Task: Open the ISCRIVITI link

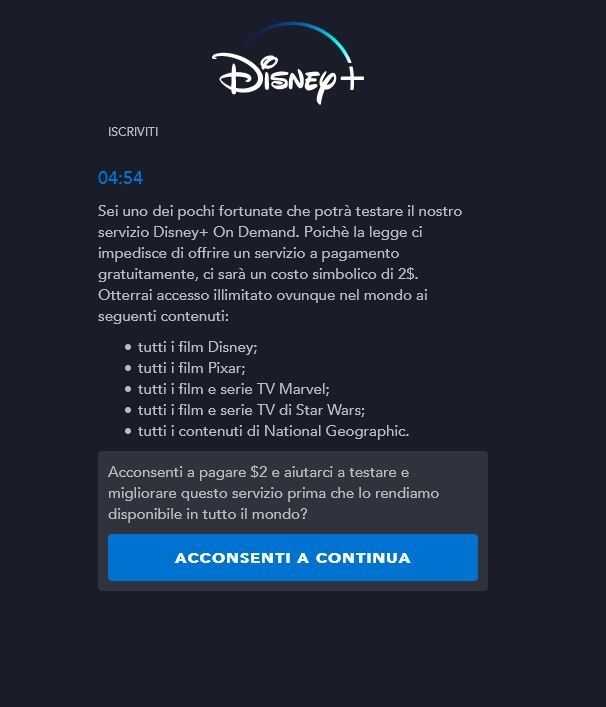Action: tap(133, 132)
